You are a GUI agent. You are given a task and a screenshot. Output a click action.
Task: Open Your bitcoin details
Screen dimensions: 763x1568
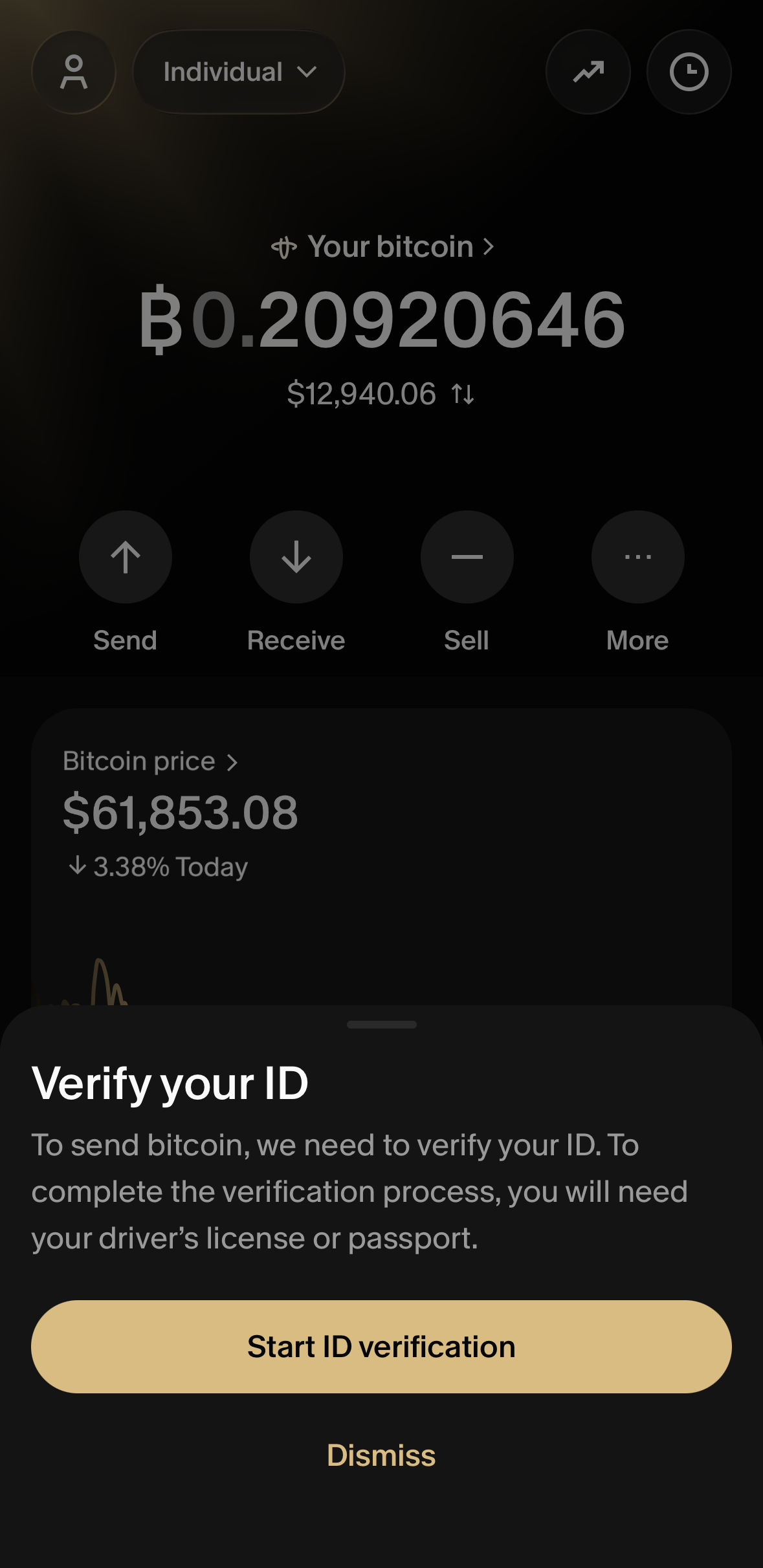[382, 246]
